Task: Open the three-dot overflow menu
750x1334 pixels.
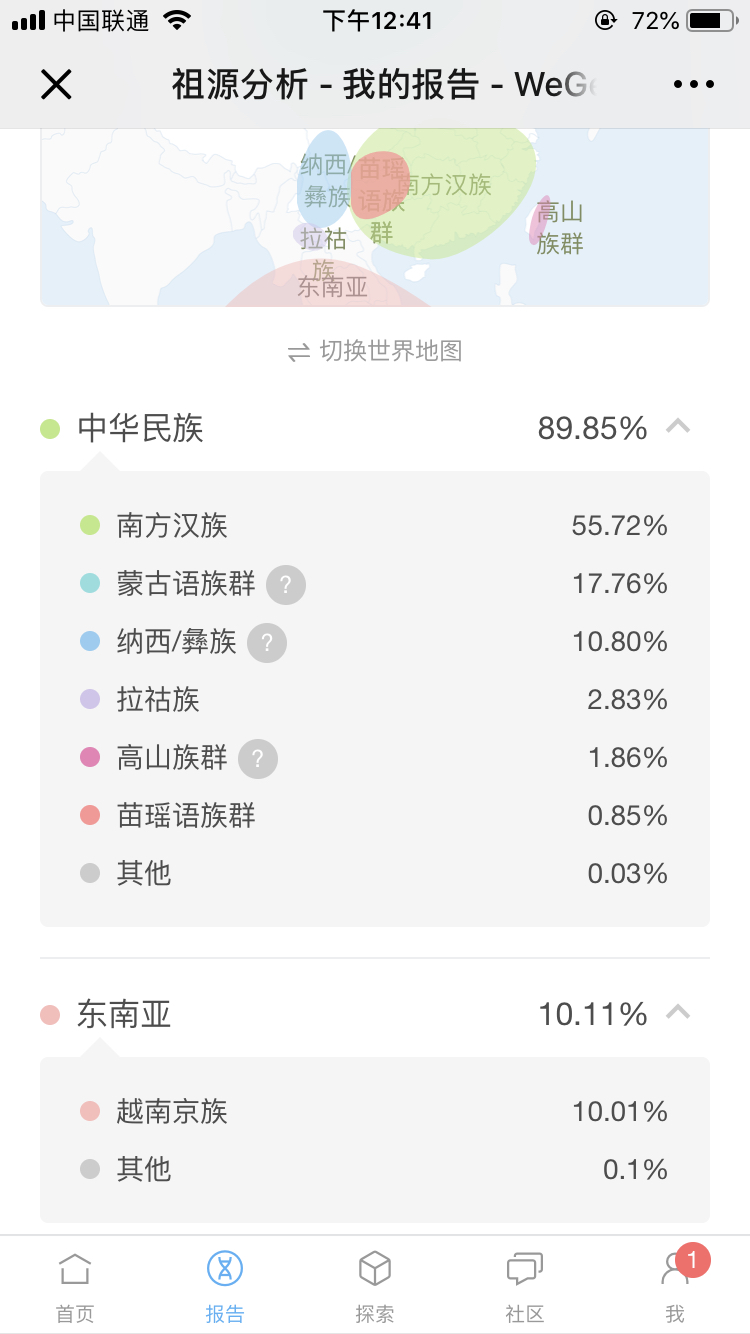Action: 694,85
